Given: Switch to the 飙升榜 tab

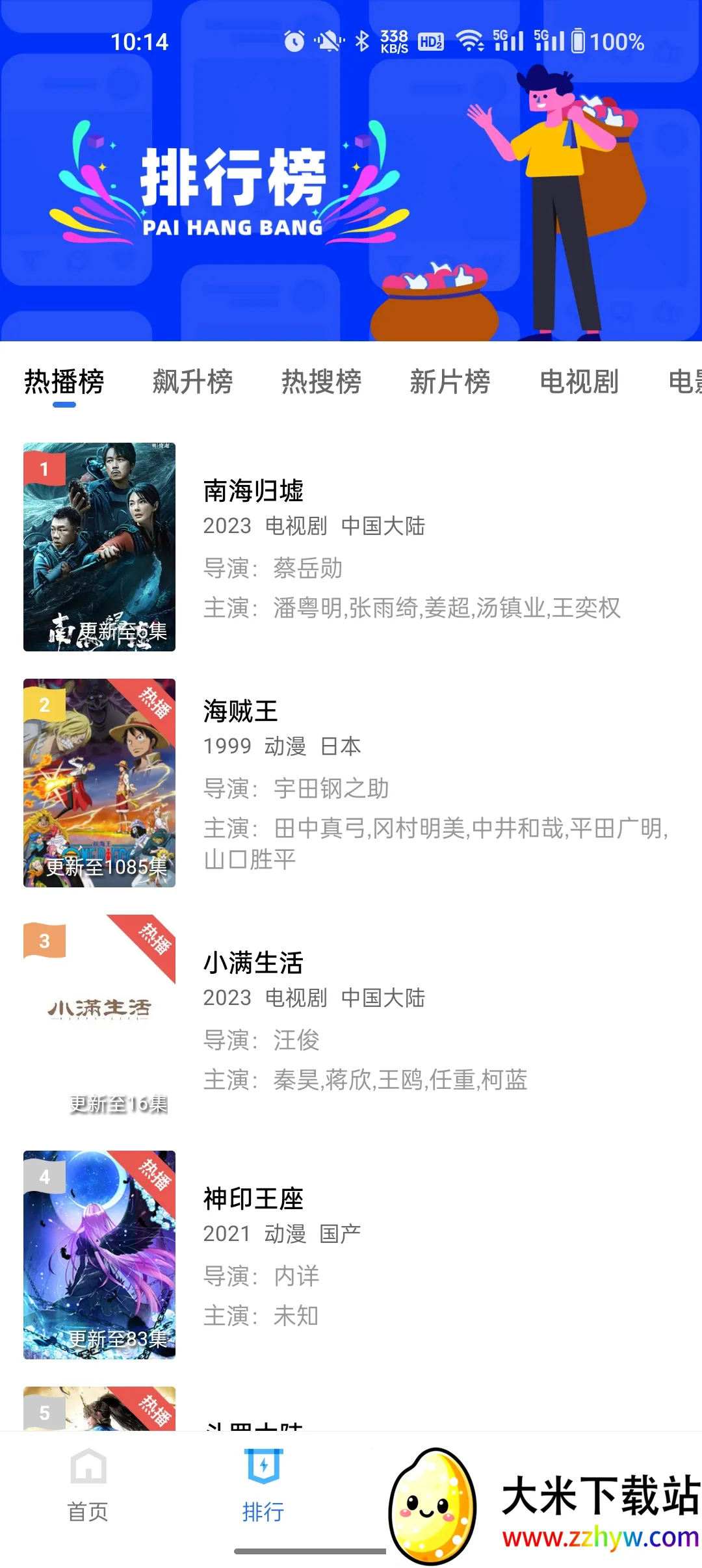Looking at the screenshot, I should (192, 382).
